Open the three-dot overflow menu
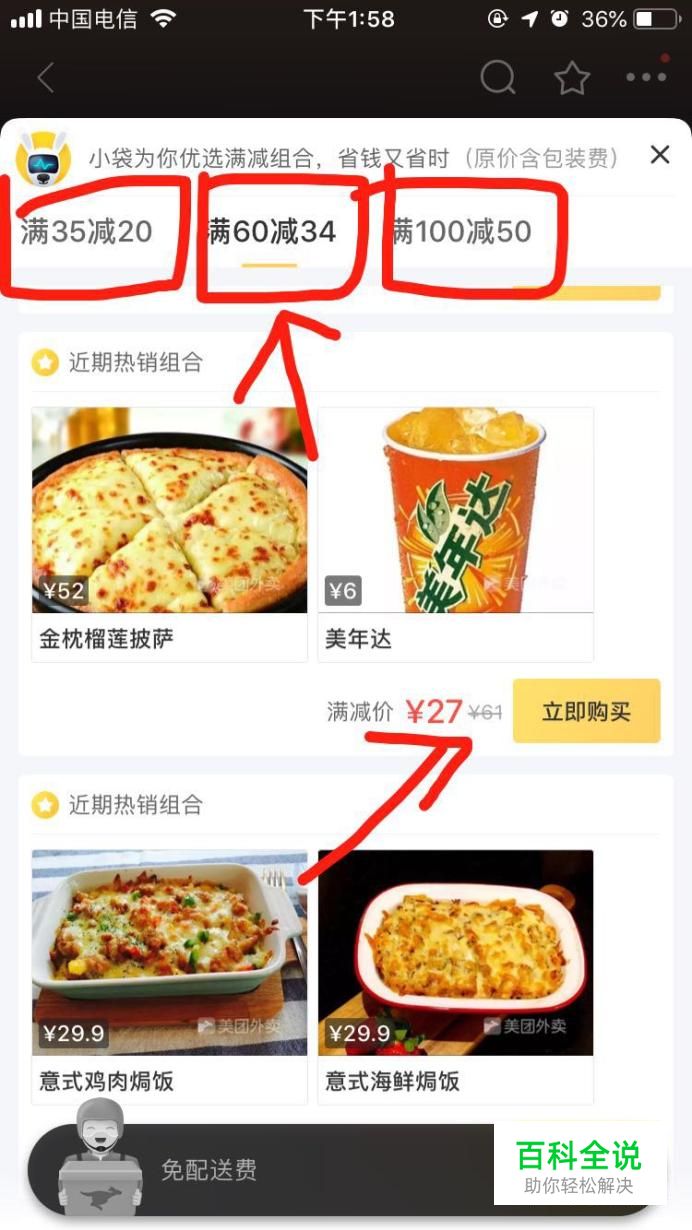 click(x=646, y=77)
